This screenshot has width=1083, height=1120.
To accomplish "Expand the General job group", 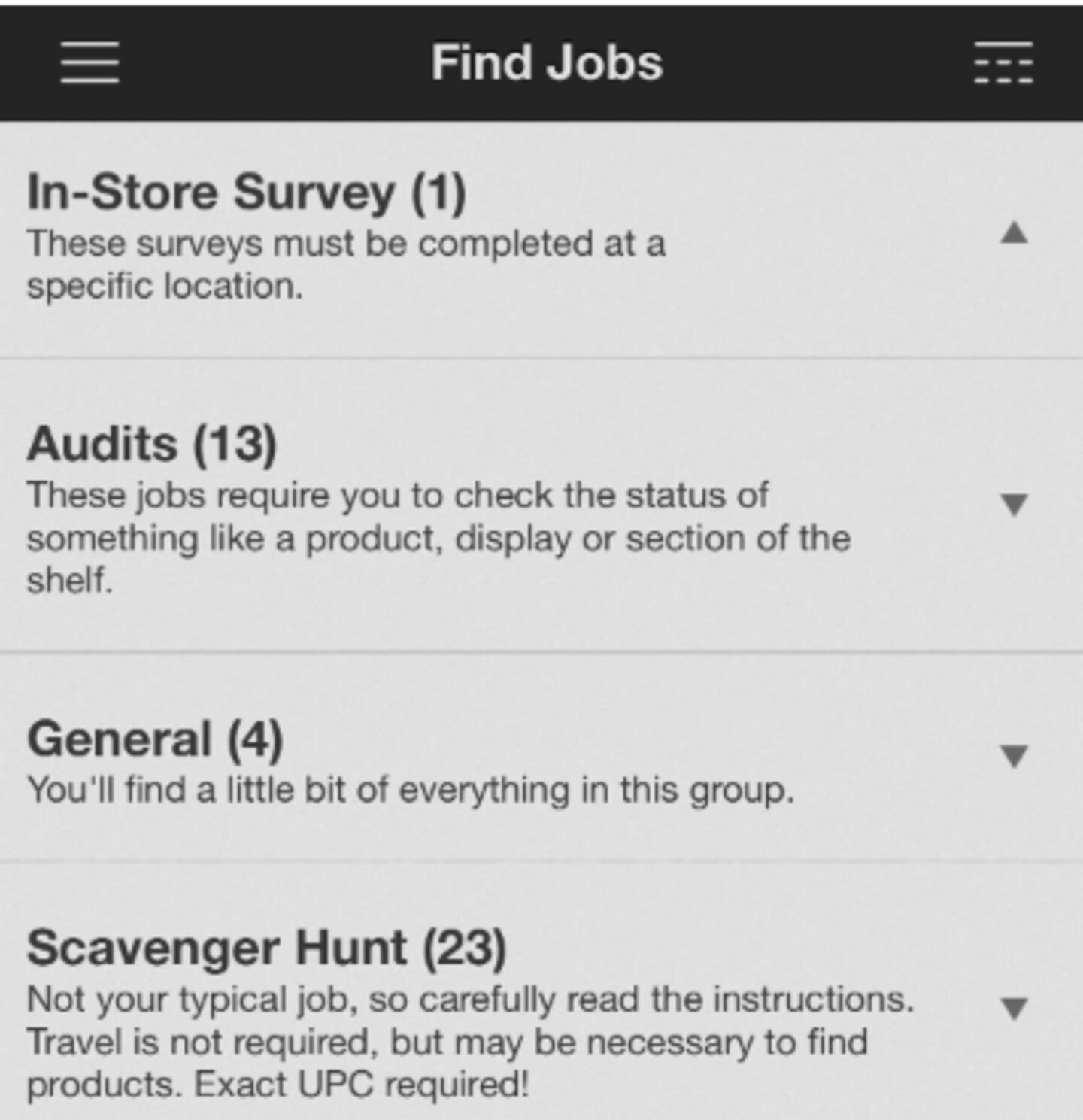I will coord(1014,755).
